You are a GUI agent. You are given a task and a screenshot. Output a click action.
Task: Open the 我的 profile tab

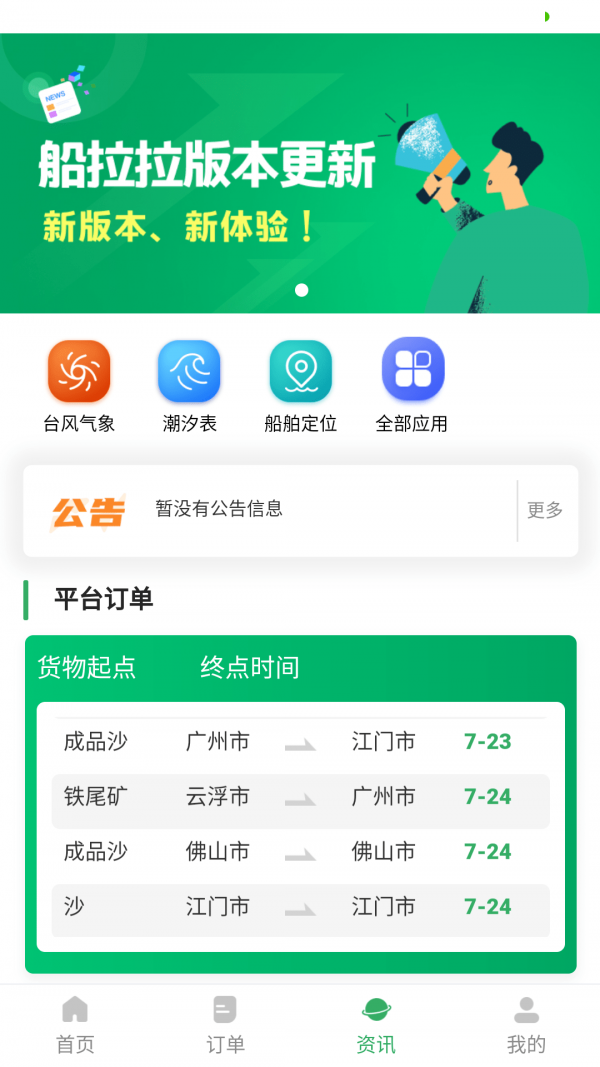[x=526, y=1025]
